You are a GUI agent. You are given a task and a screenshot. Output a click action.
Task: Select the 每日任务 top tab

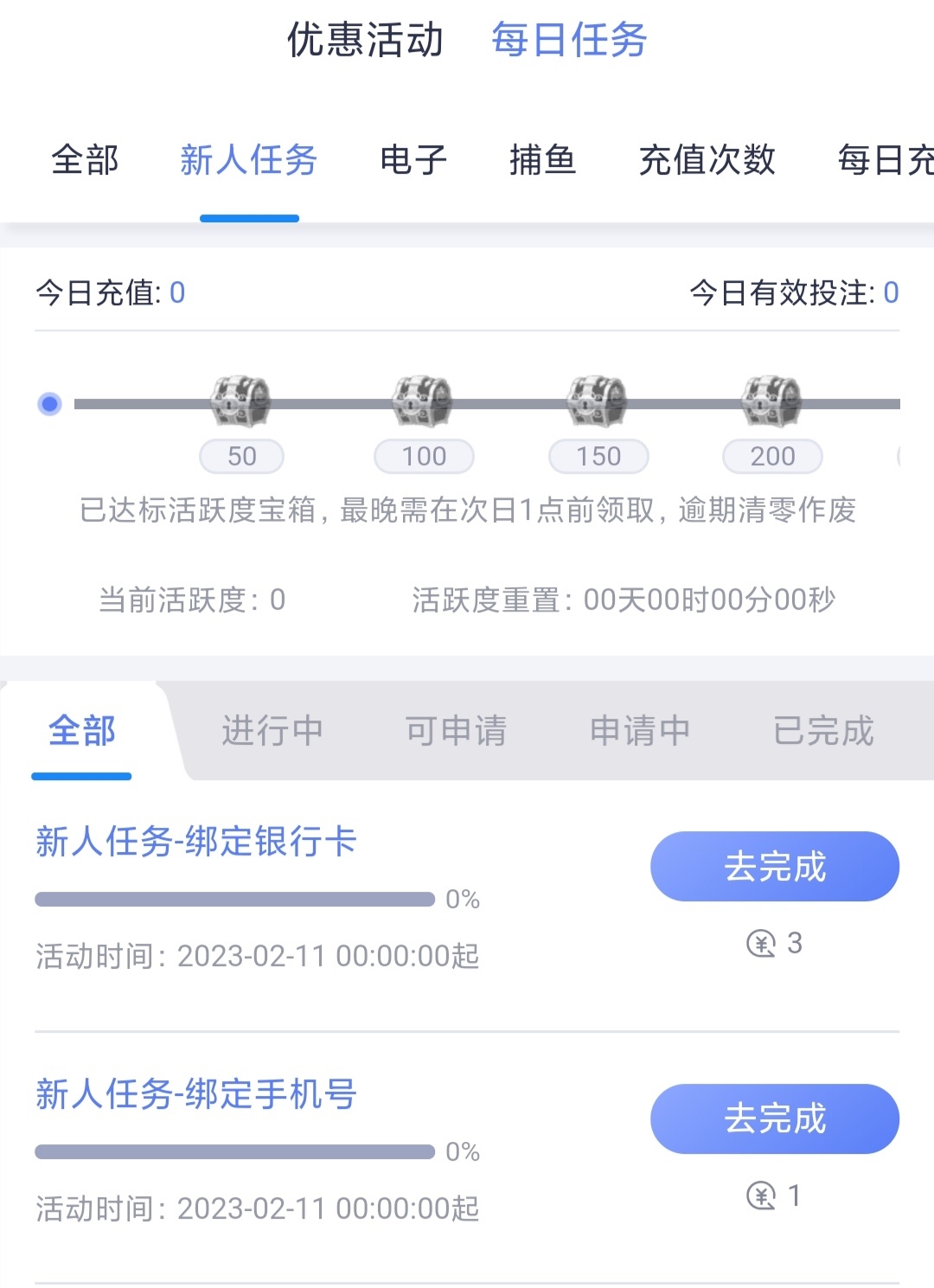569,40
